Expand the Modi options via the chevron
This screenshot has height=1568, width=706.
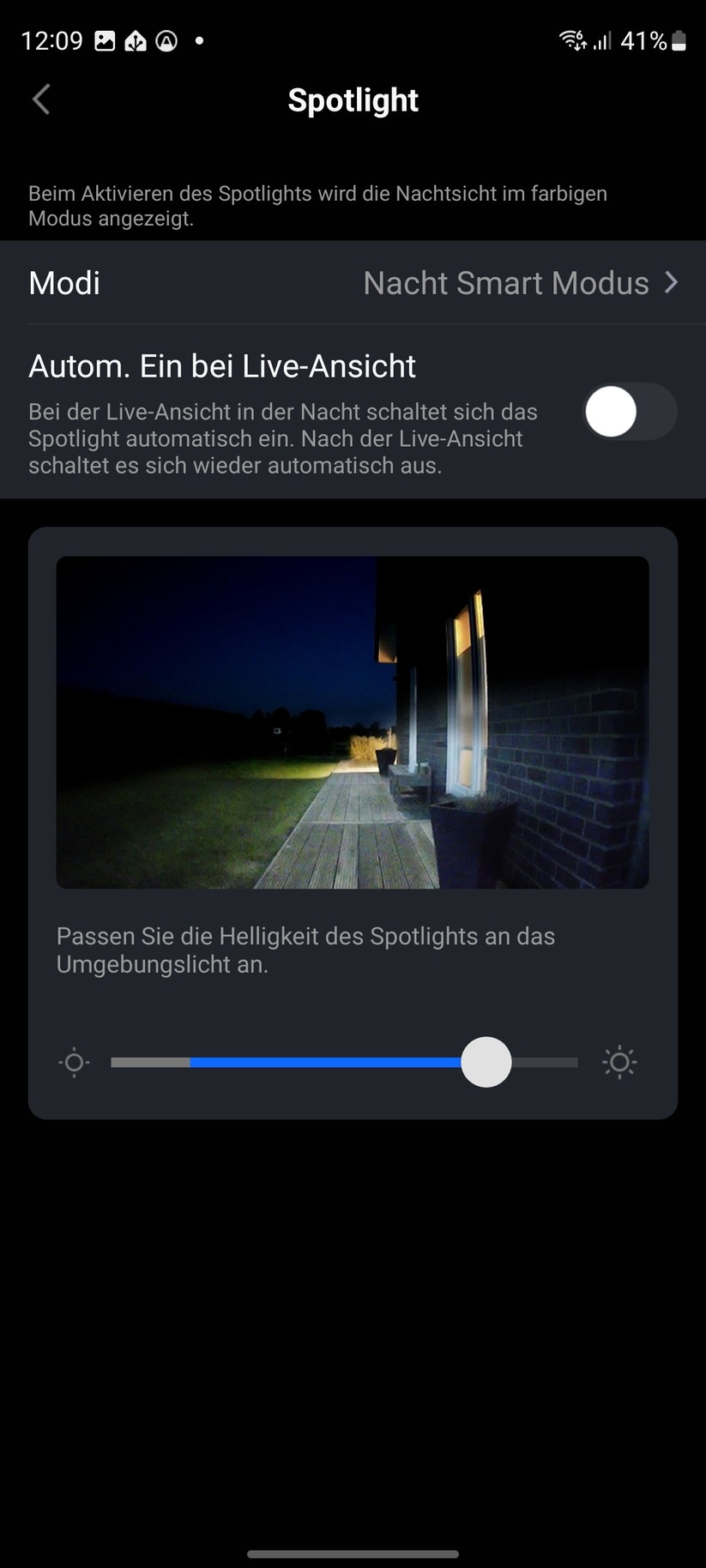pyautogui.click(x=673, y=283)
